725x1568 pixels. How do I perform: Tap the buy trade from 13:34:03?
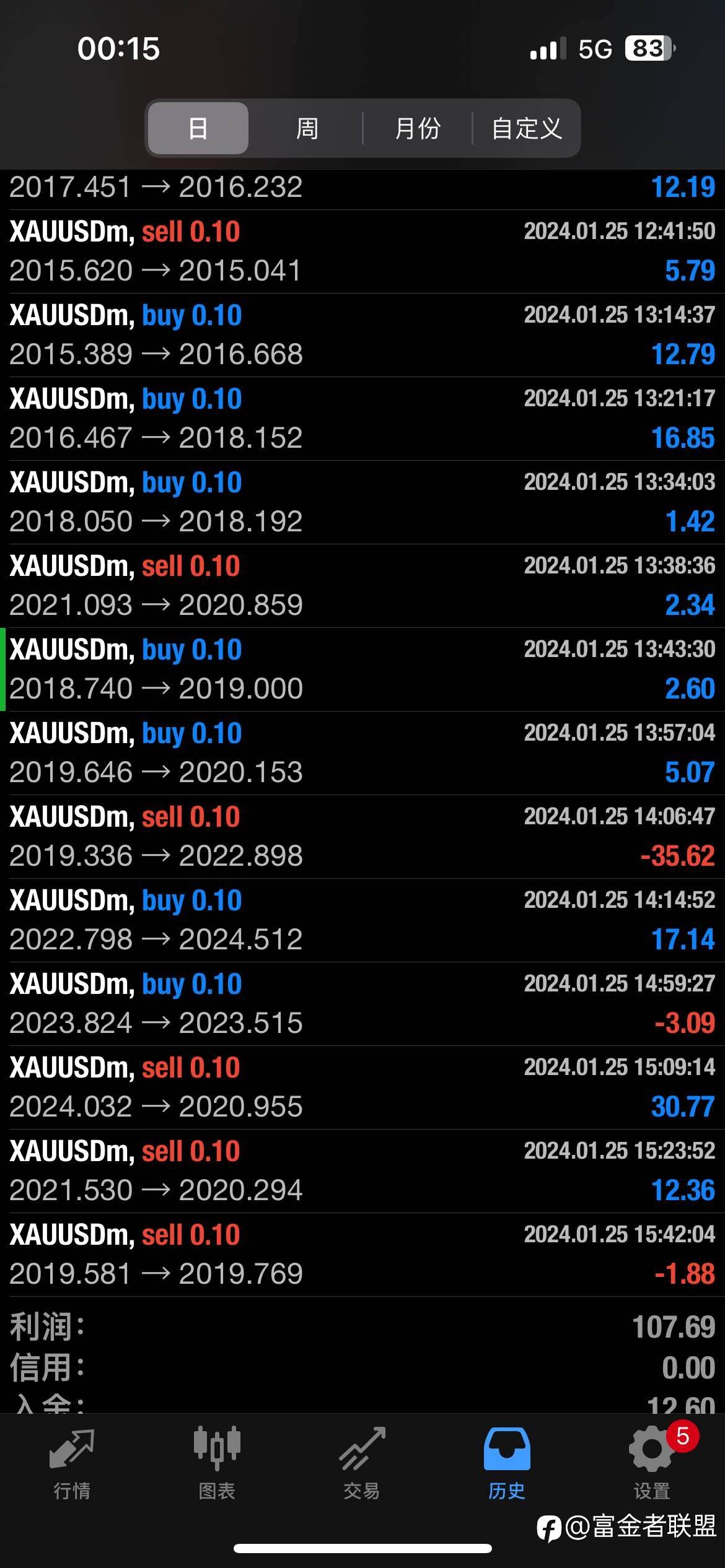(x=362, y=502)
